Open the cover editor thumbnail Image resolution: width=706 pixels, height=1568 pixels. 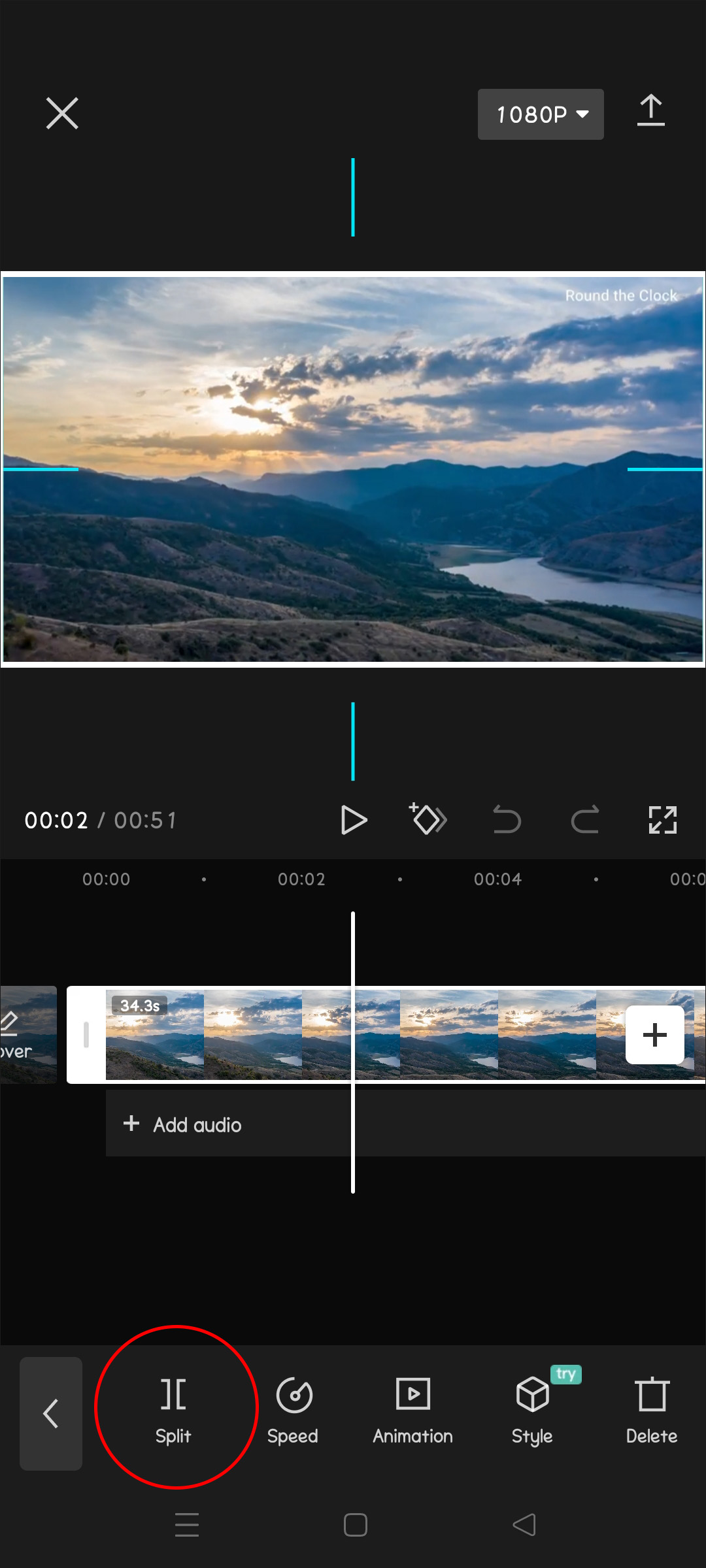click(x=27, y=1035)
